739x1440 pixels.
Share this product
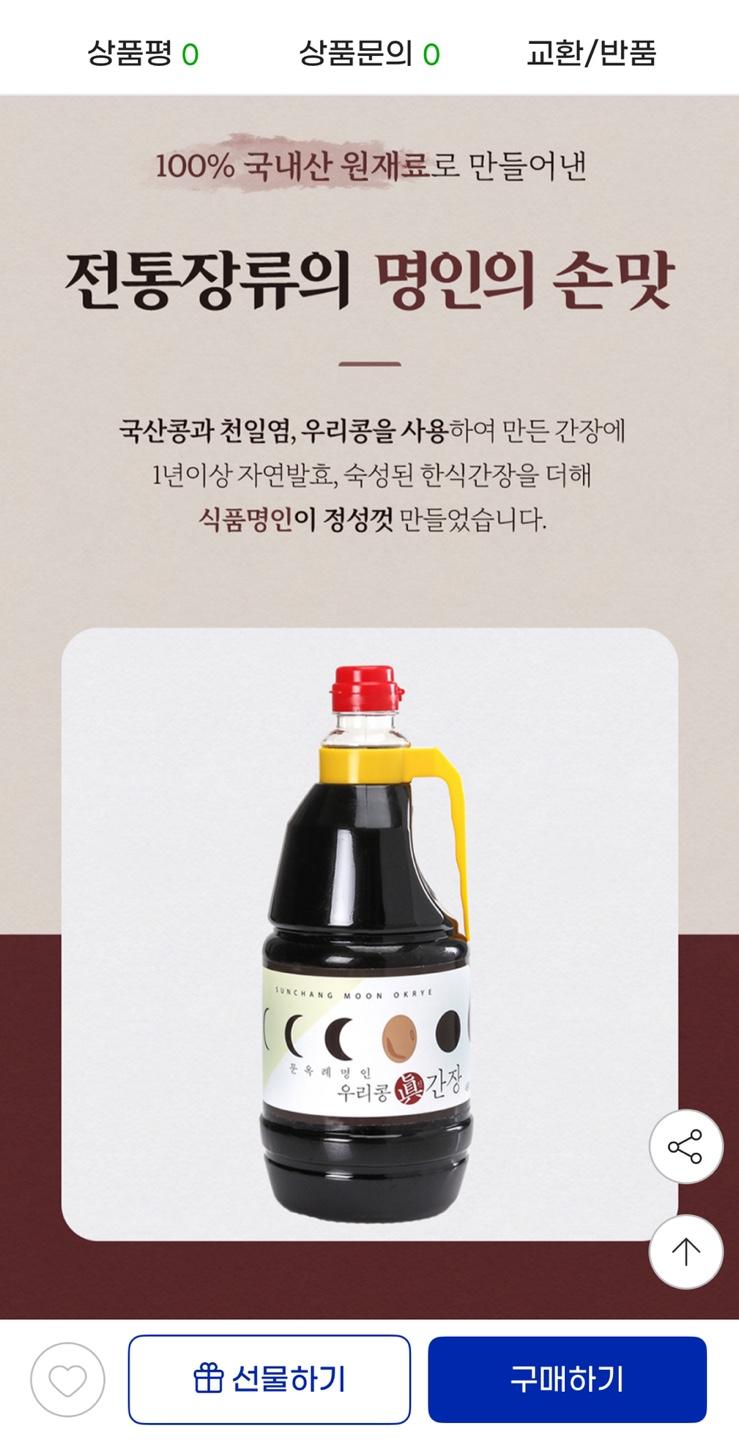point(685,1147)
